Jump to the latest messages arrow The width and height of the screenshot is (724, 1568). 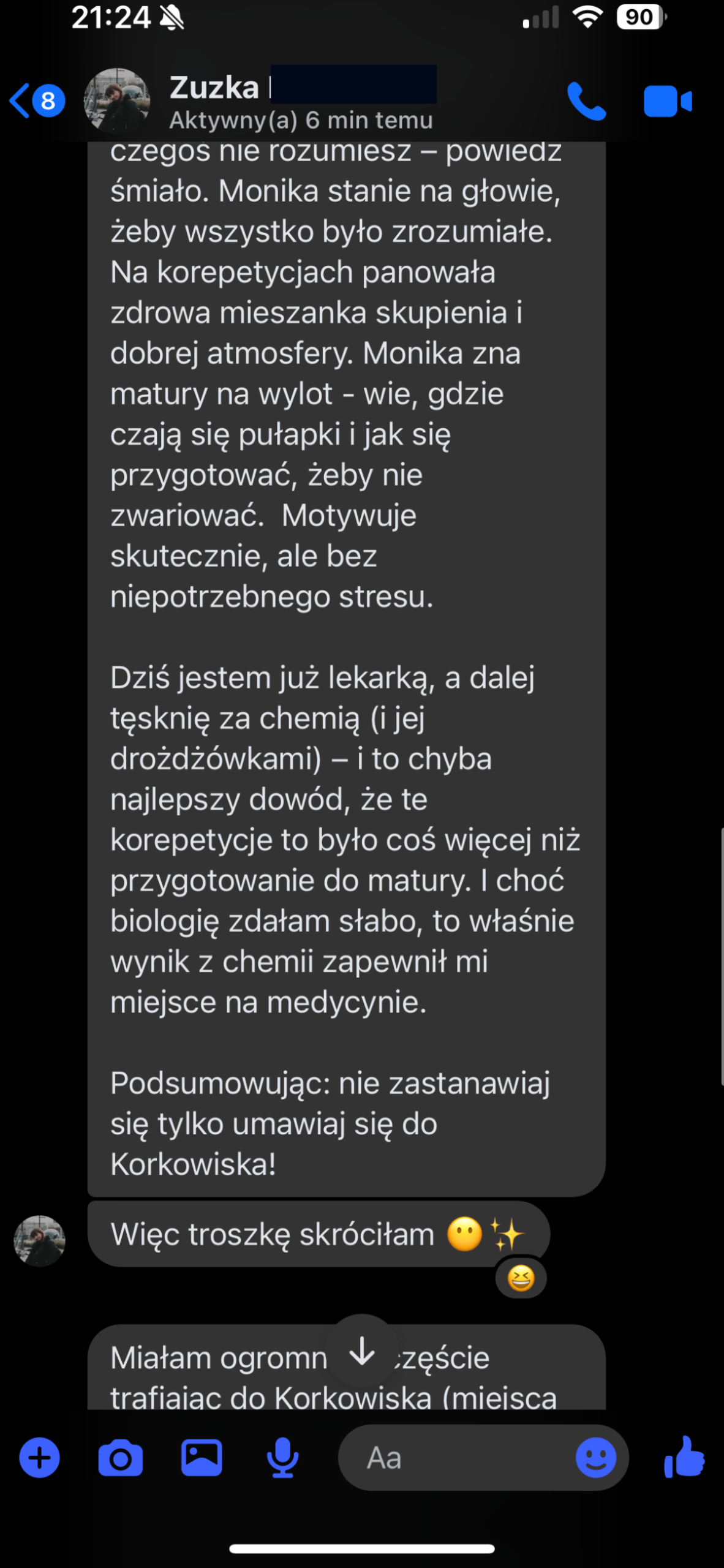[x=362, y=1351]
